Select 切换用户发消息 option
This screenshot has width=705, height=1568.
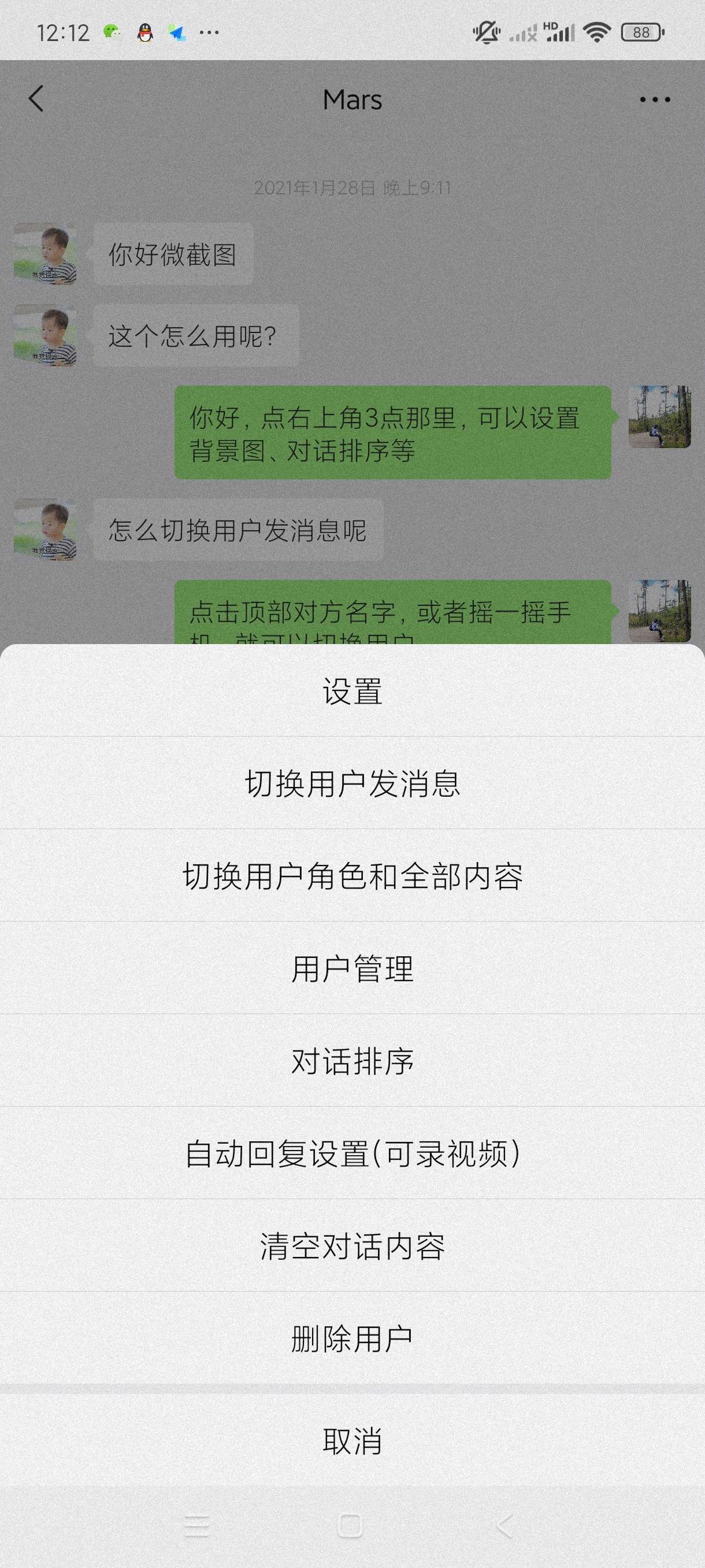pyautogui.click(x=352, y=783)
